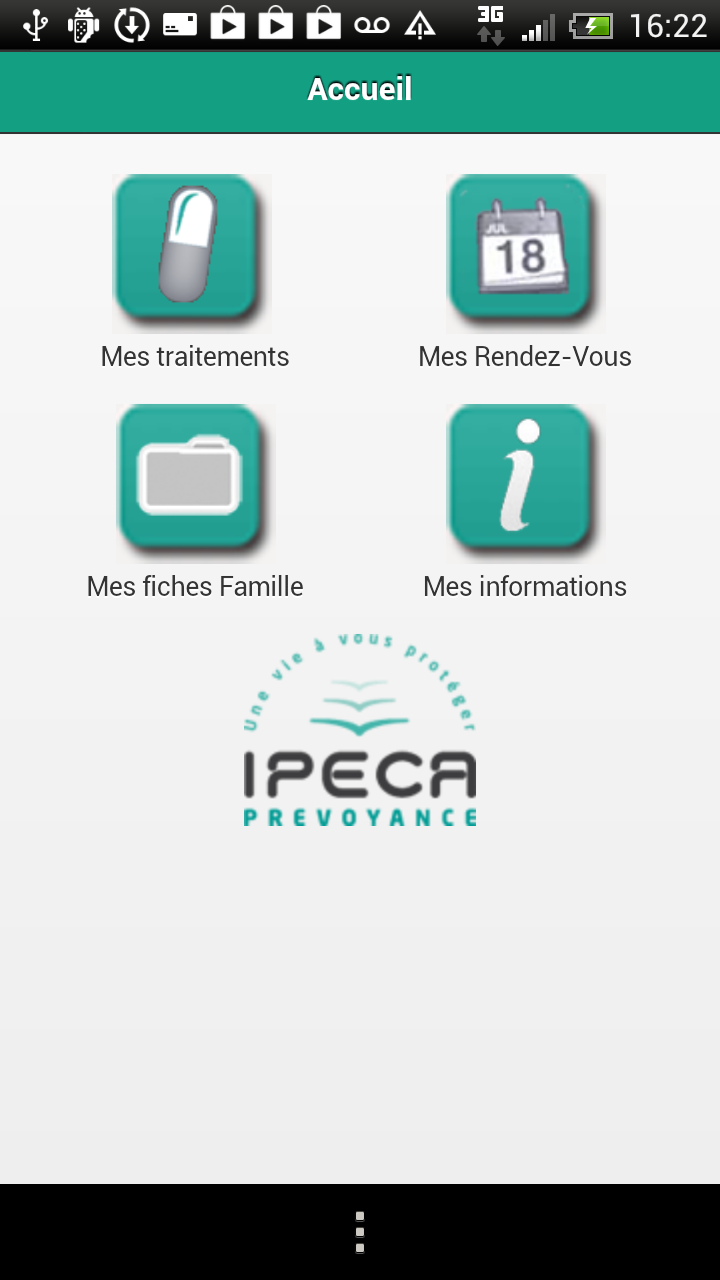Open the three-dot menu in navigation bar
Screen dimensions: 720x1280
pyautogui.click(x=360, y=1232)
